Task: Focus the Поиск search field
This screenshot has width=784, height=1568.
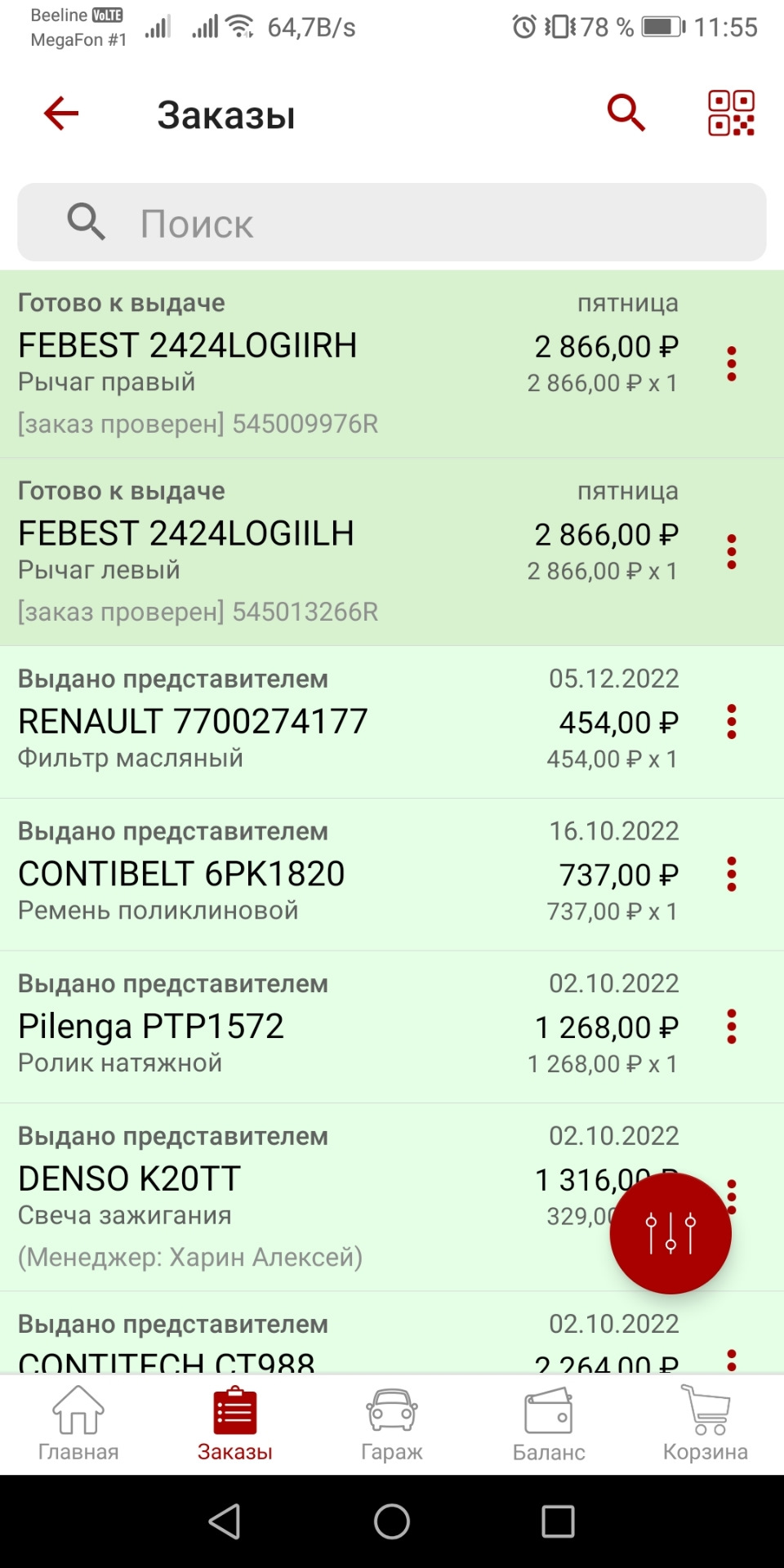Action: coord(392,223)
